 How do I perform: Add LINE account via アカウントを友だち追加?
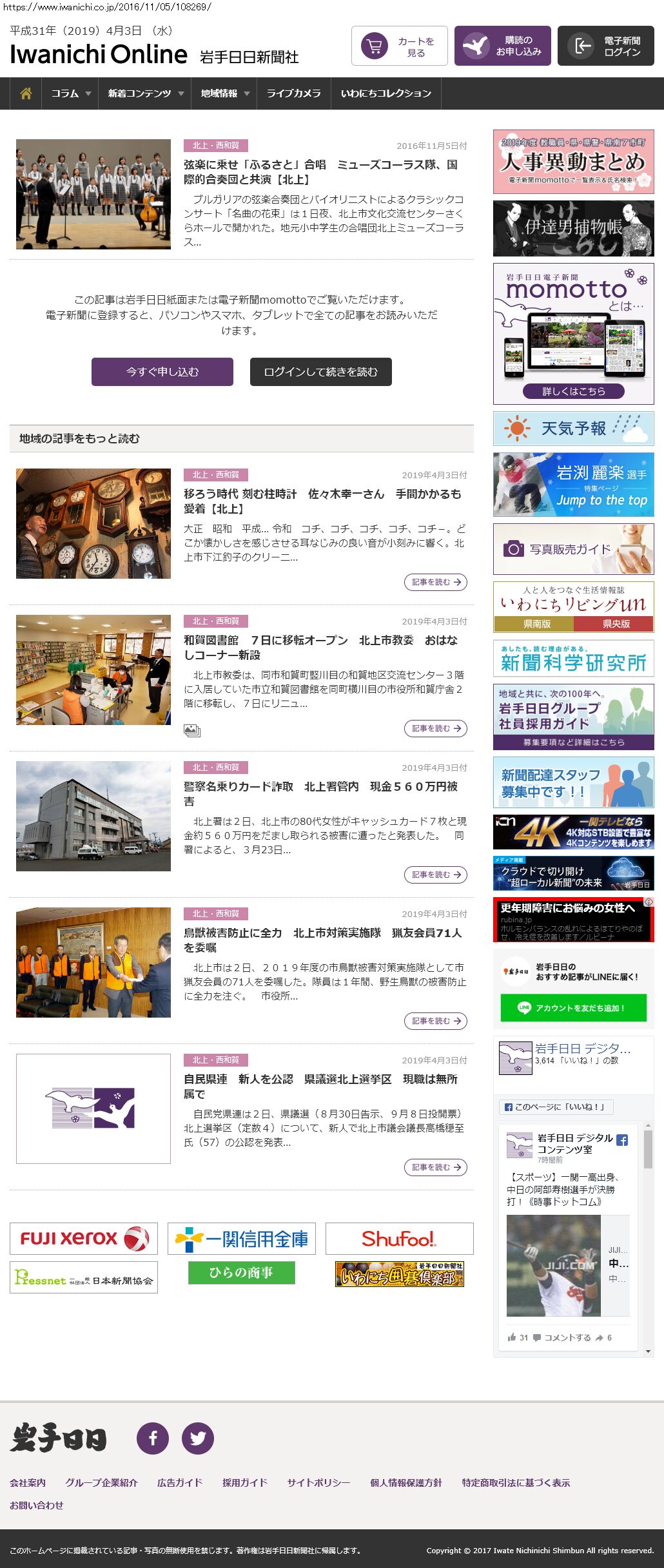pos(573,1008)
